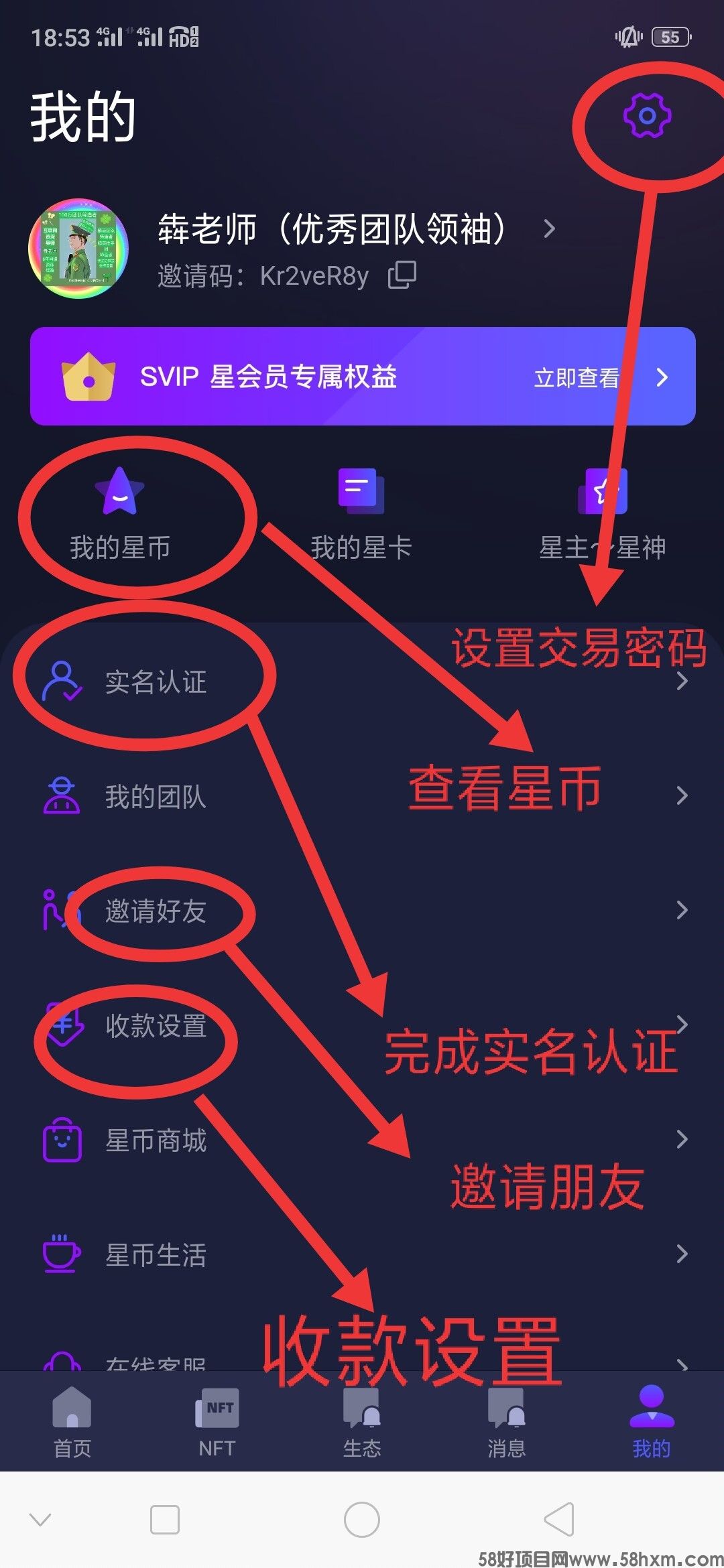
Task: View SVIP 星会员专属权益 banner
Action: (x=362, y=377)
